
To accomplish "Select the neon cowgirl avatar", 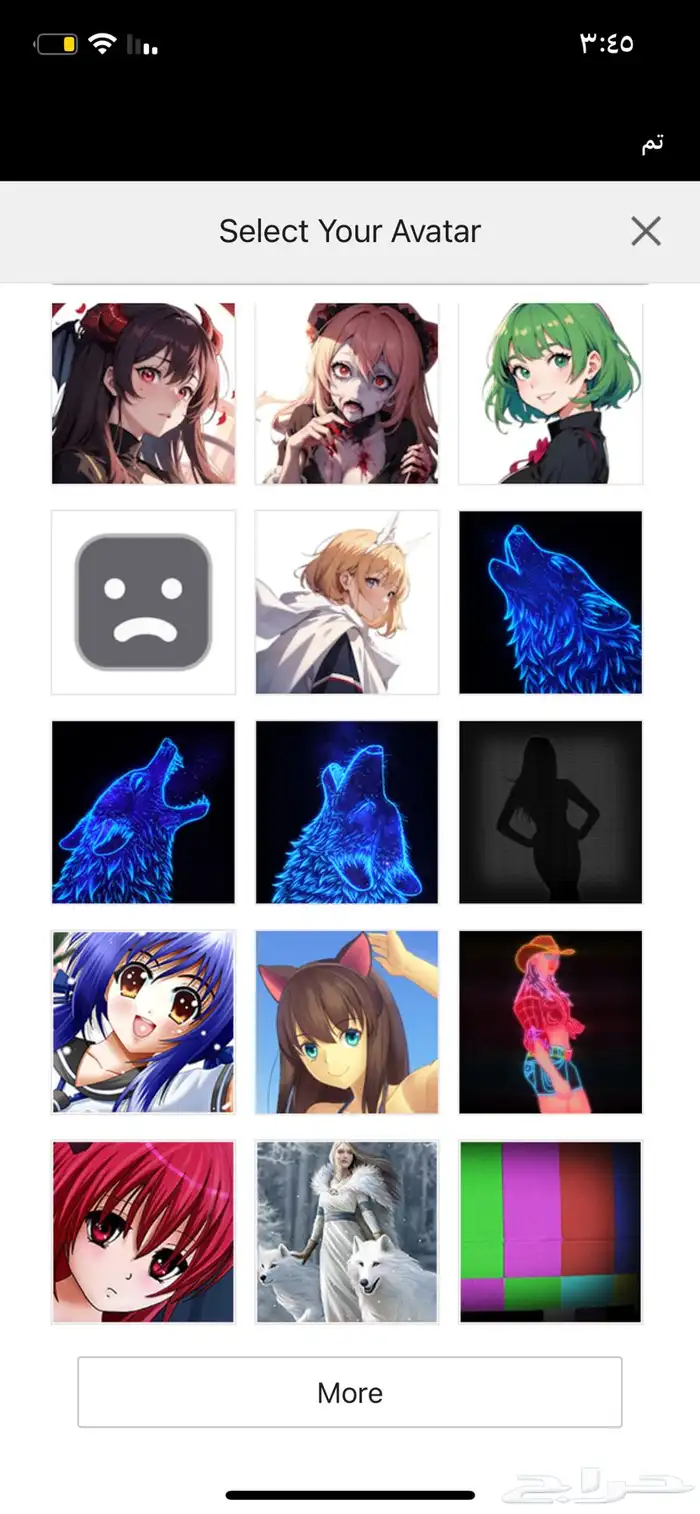I will point(551,1022).
